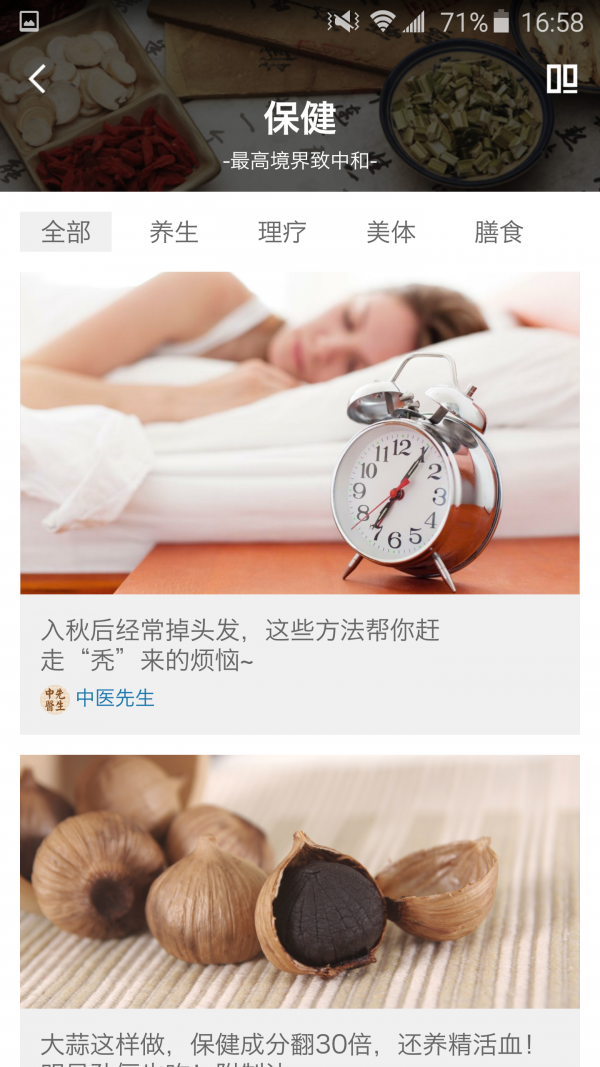View the 膳食 tab
This screenshot has height=1067, width=600.
(x=499, y=232)
